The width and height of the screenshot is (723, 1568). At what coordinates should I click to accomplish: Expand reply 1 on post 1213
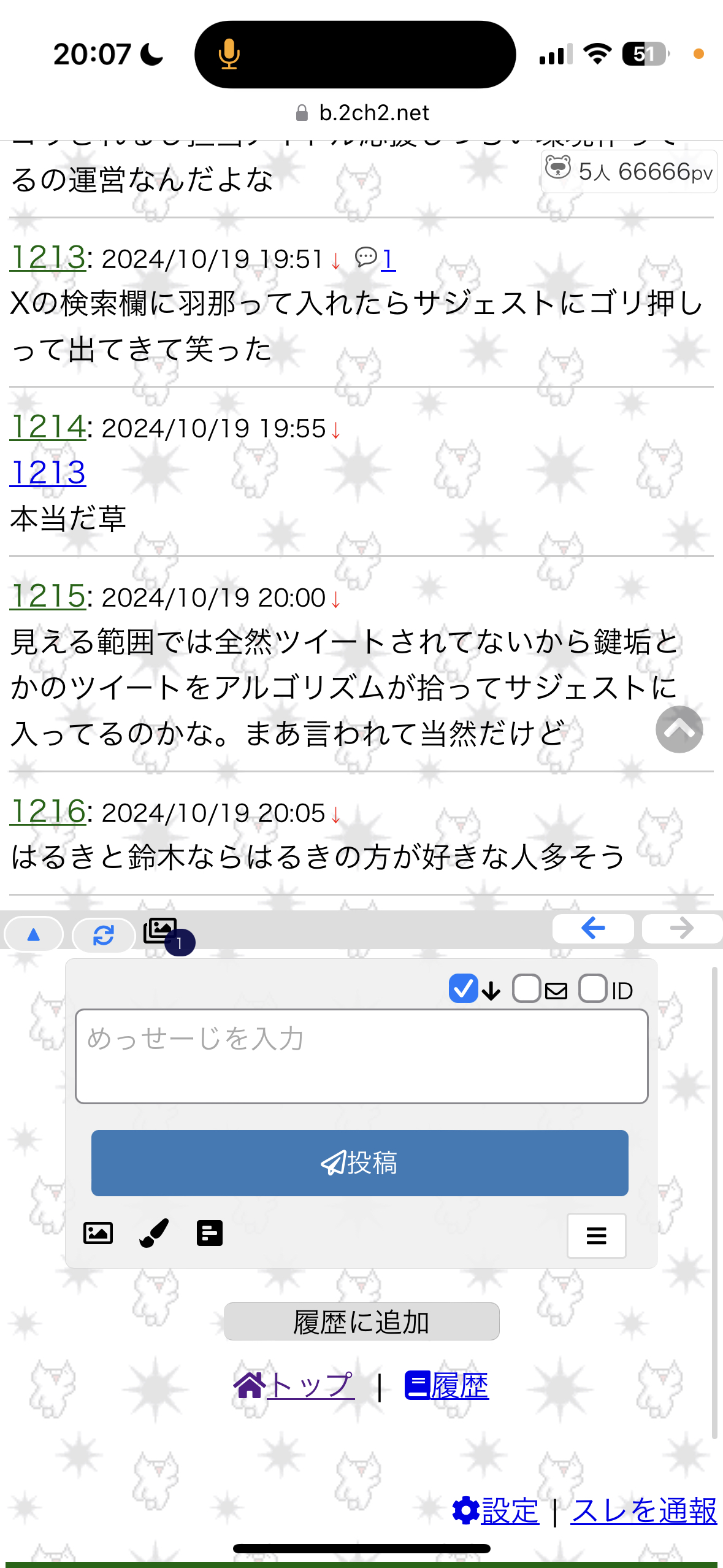tap(388, 260)
